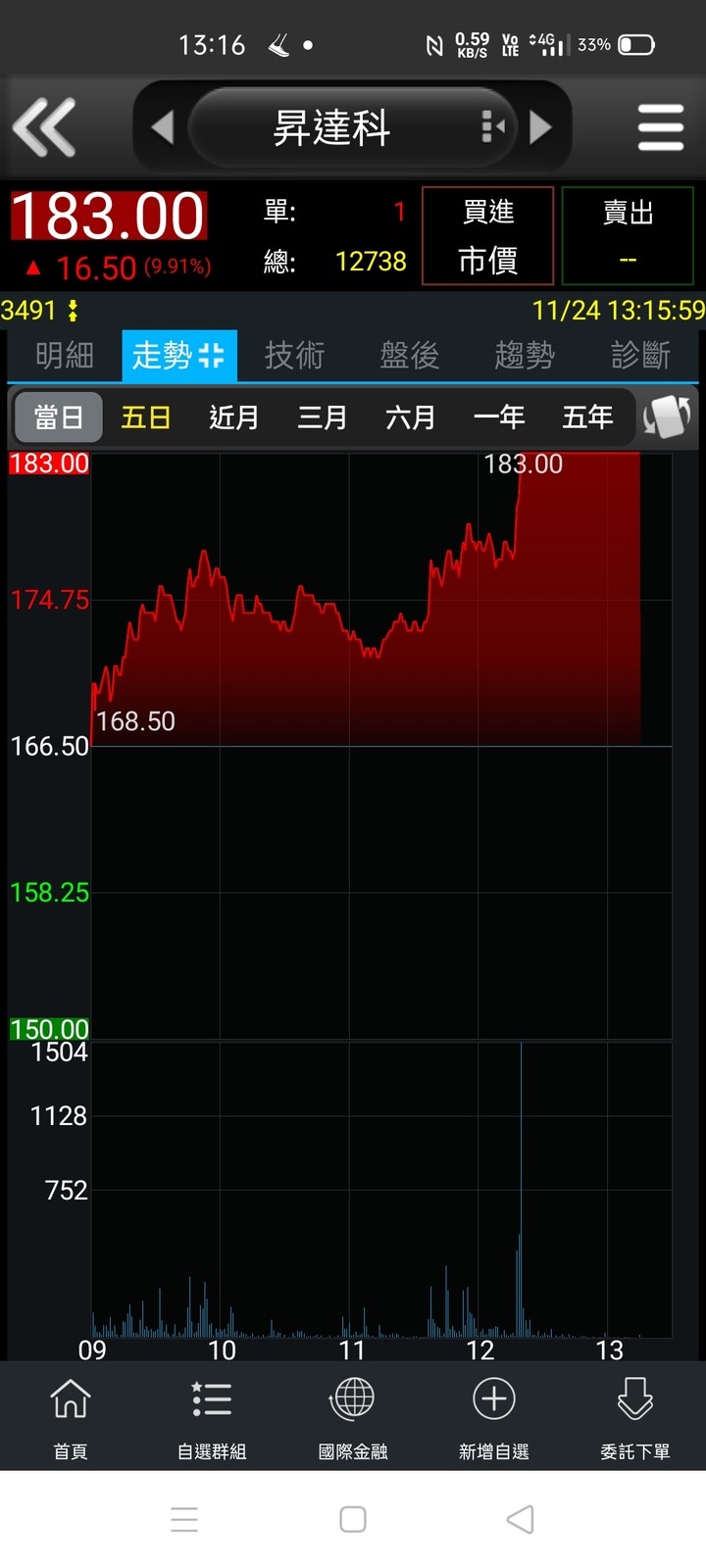This screenshot has width=706, height=1568.
Task: Open 委託下單 order placement
Action: 635,1417
